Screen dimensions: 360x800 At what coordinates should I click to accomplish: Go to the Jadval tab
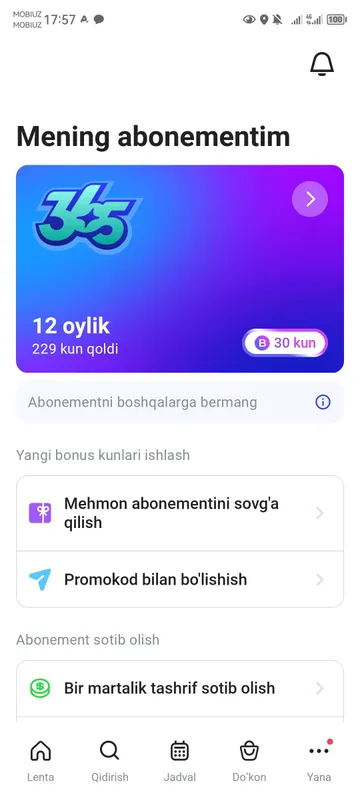(179, 761)
